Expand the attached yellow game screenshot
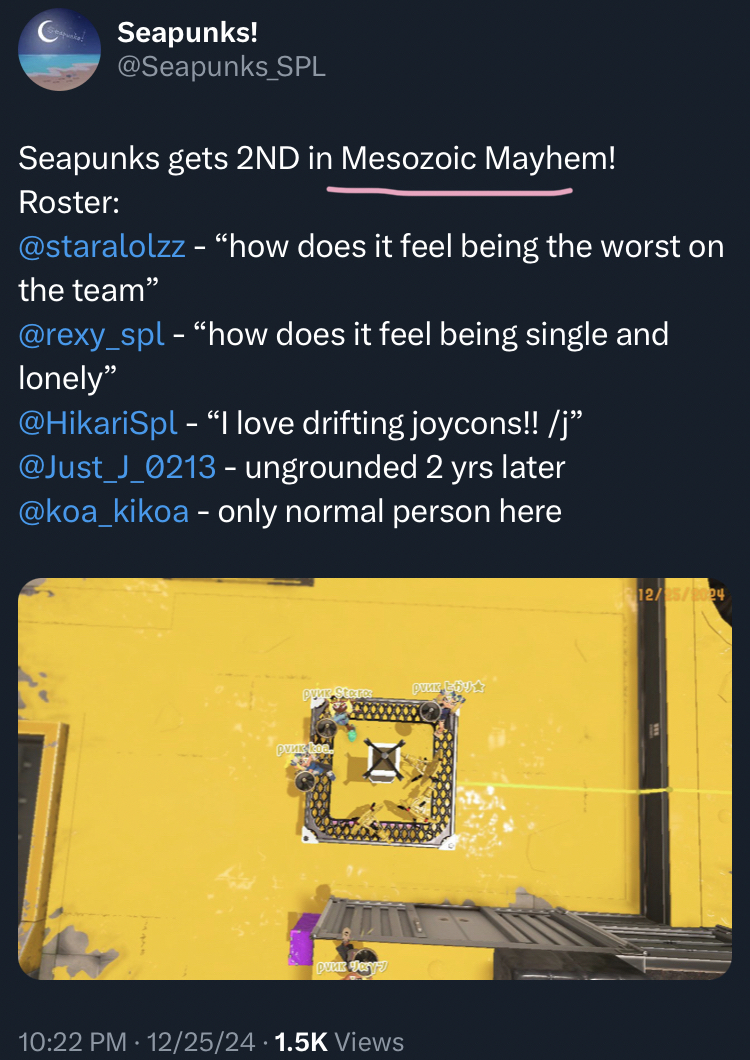This screenshot has width=750, height=1060. pos(374,778)
